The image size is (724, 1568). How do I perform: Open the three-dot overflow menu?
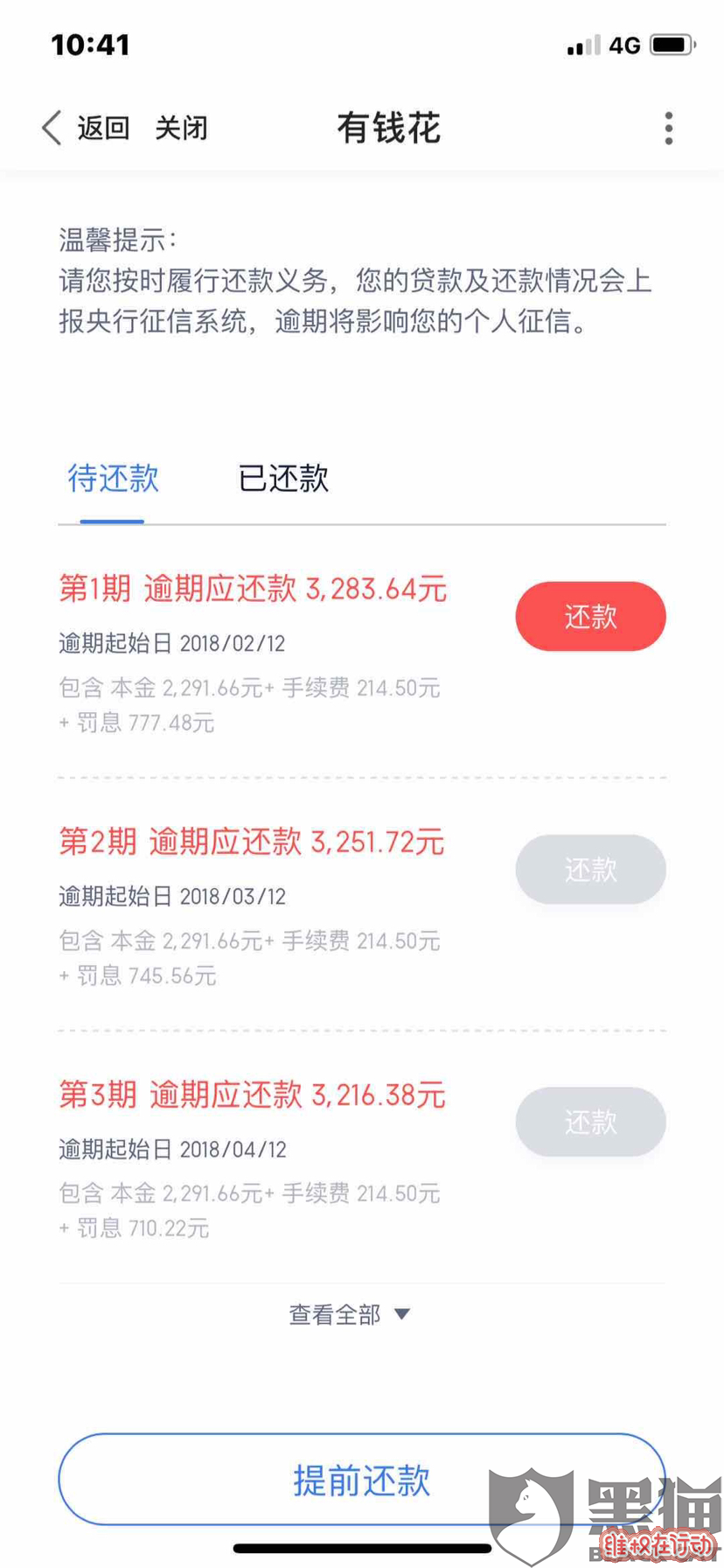click(x=668, y=128)
